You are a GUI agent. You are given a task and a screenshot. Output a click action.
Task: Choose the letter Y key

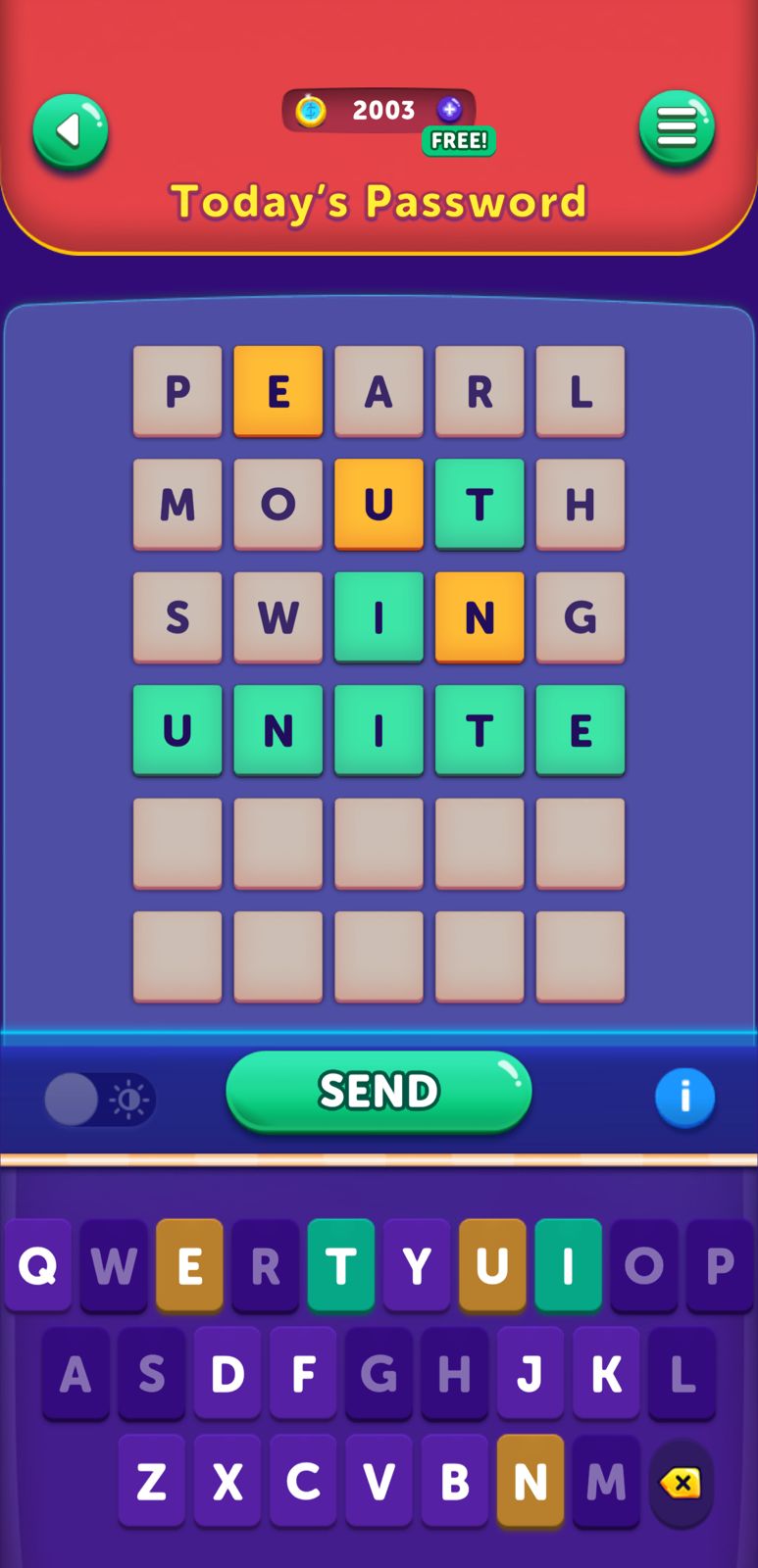pyautogui.click(x=417, y=1265)
